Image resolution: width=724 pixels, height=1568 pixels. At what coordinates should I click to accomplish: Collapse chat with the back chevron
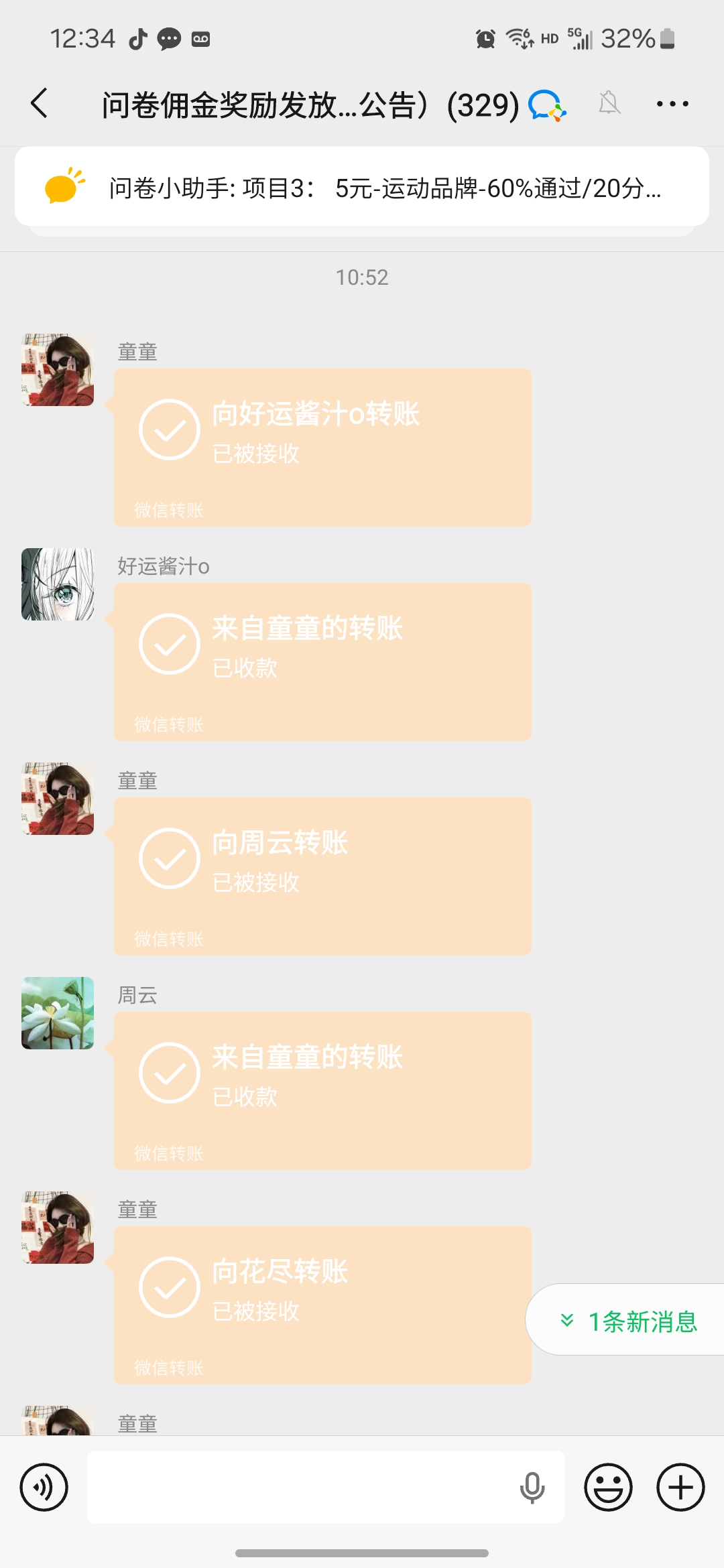pyautogui.click(x=38, y=104)
